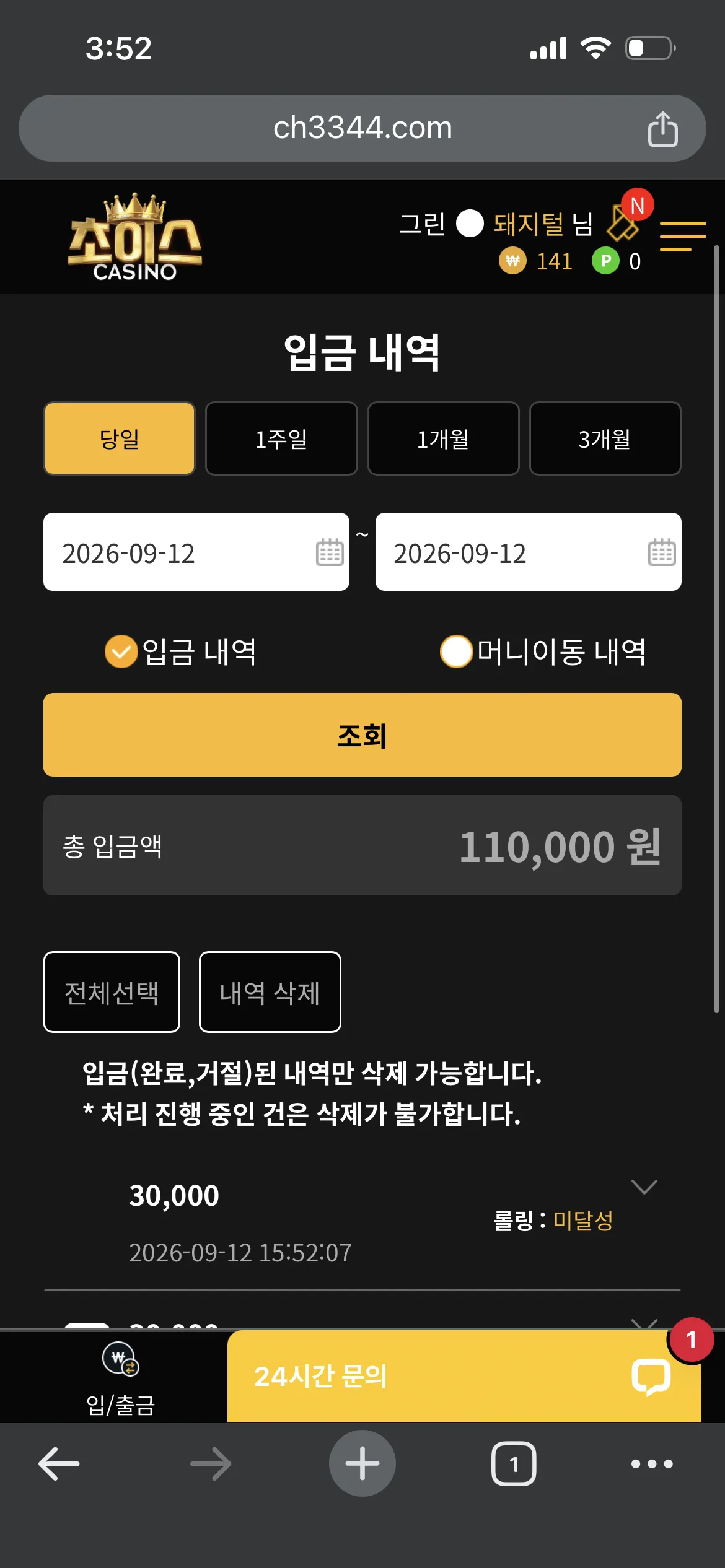Share the page from the address bar
Screen dimensions: 725x1568
click(662, 129)
